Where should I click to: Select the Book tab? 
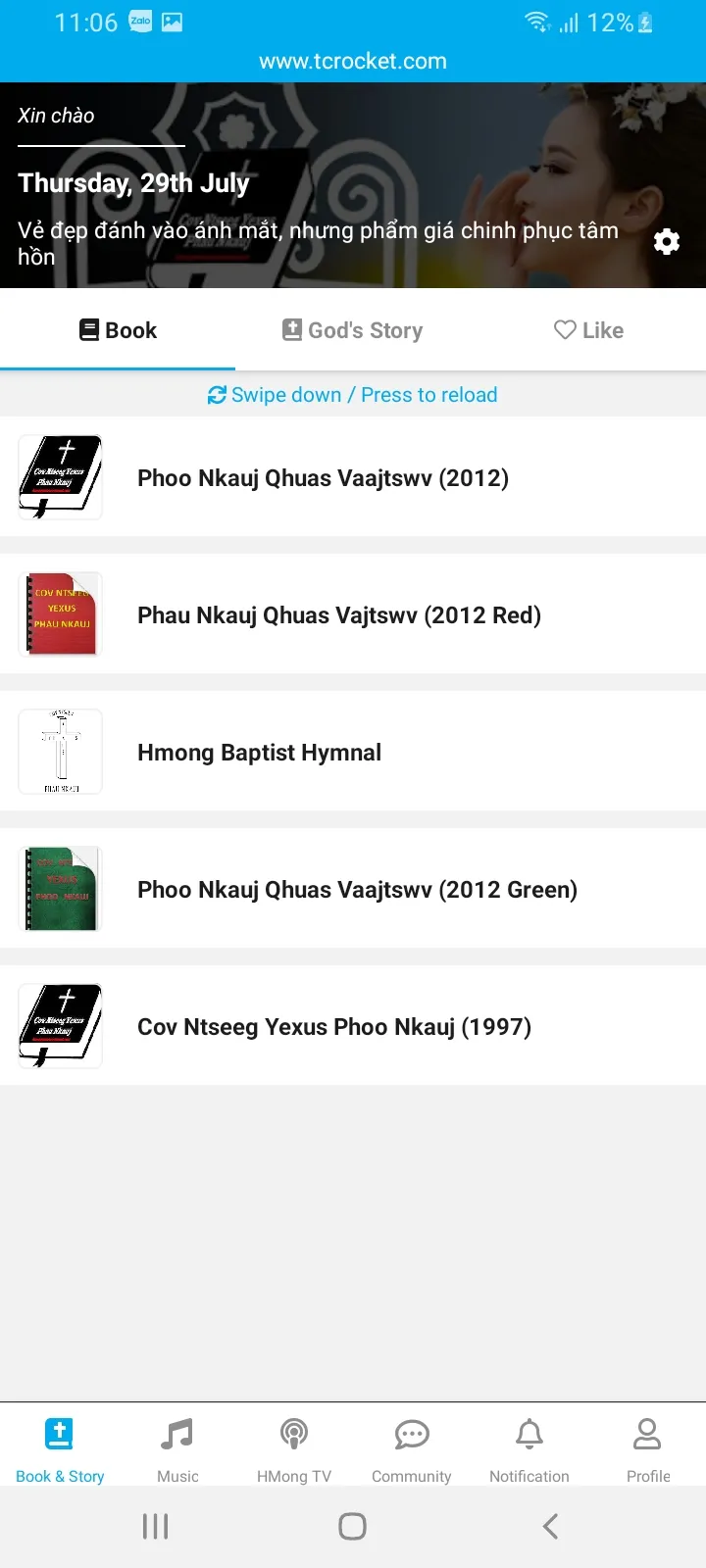click(x=118, y=330)
